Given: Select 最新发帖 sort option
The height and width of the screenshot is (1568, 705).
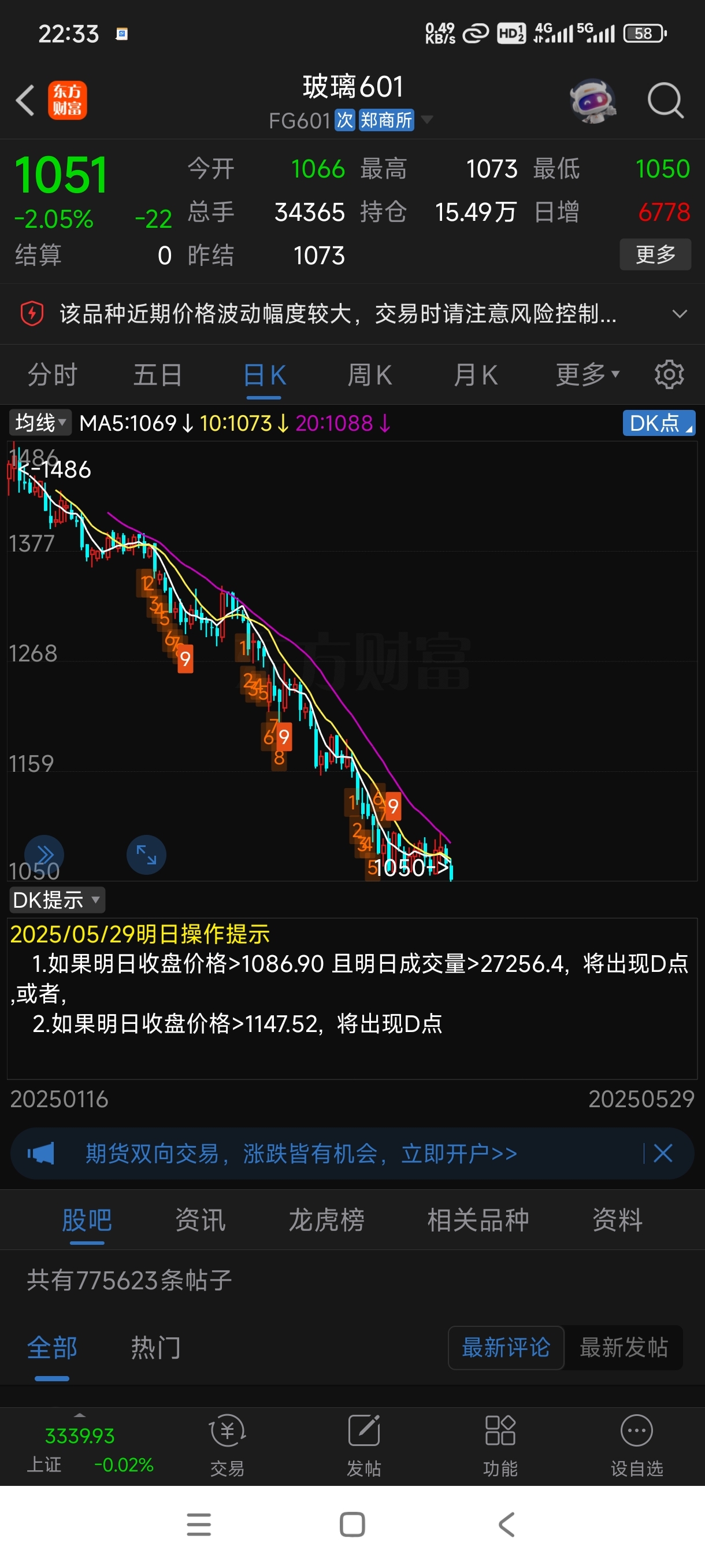Looking at the screenshot, I should [624, 1347].
